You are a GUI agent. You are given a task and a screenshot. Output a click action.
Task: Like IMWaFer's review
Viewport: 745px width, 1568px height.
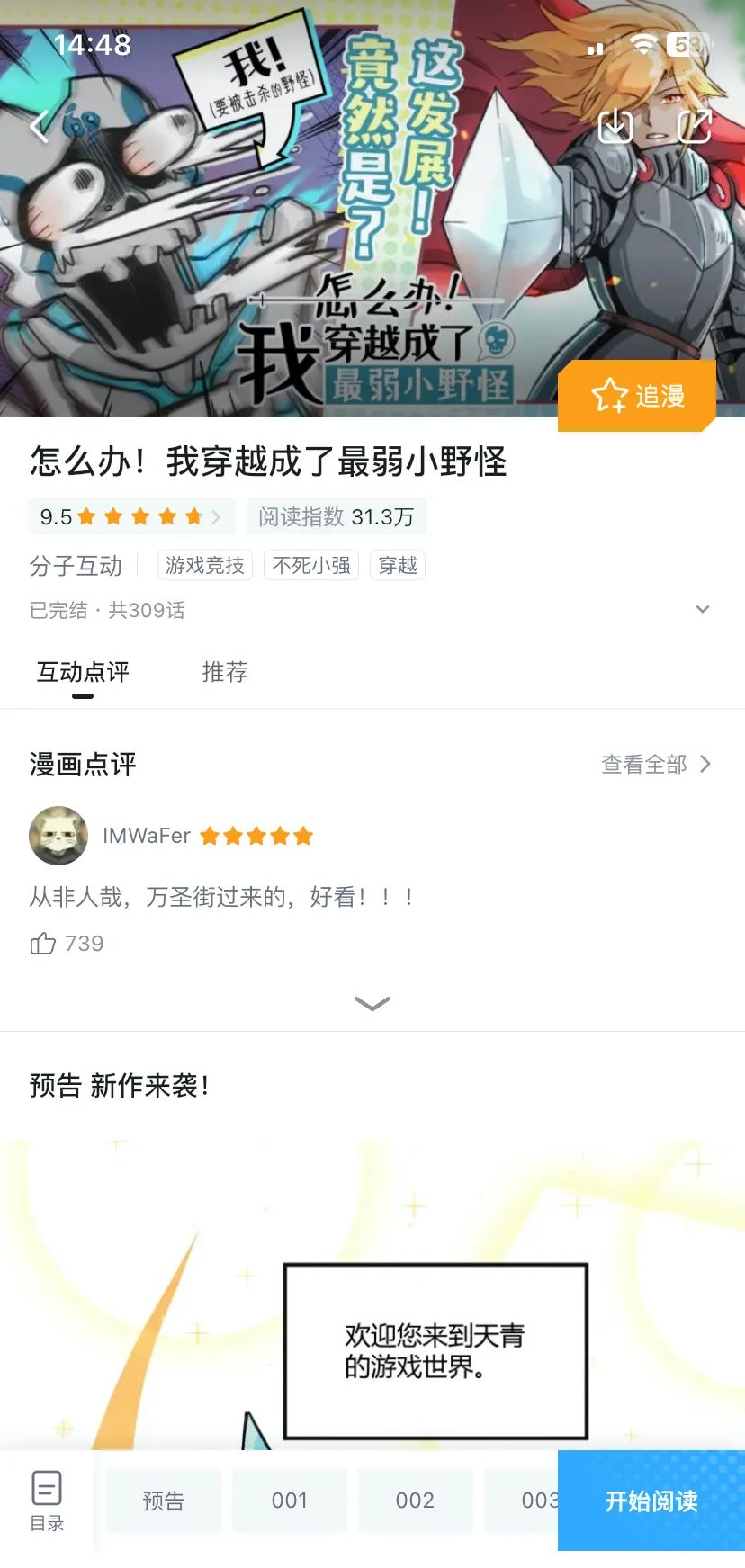tap(43, 944)
